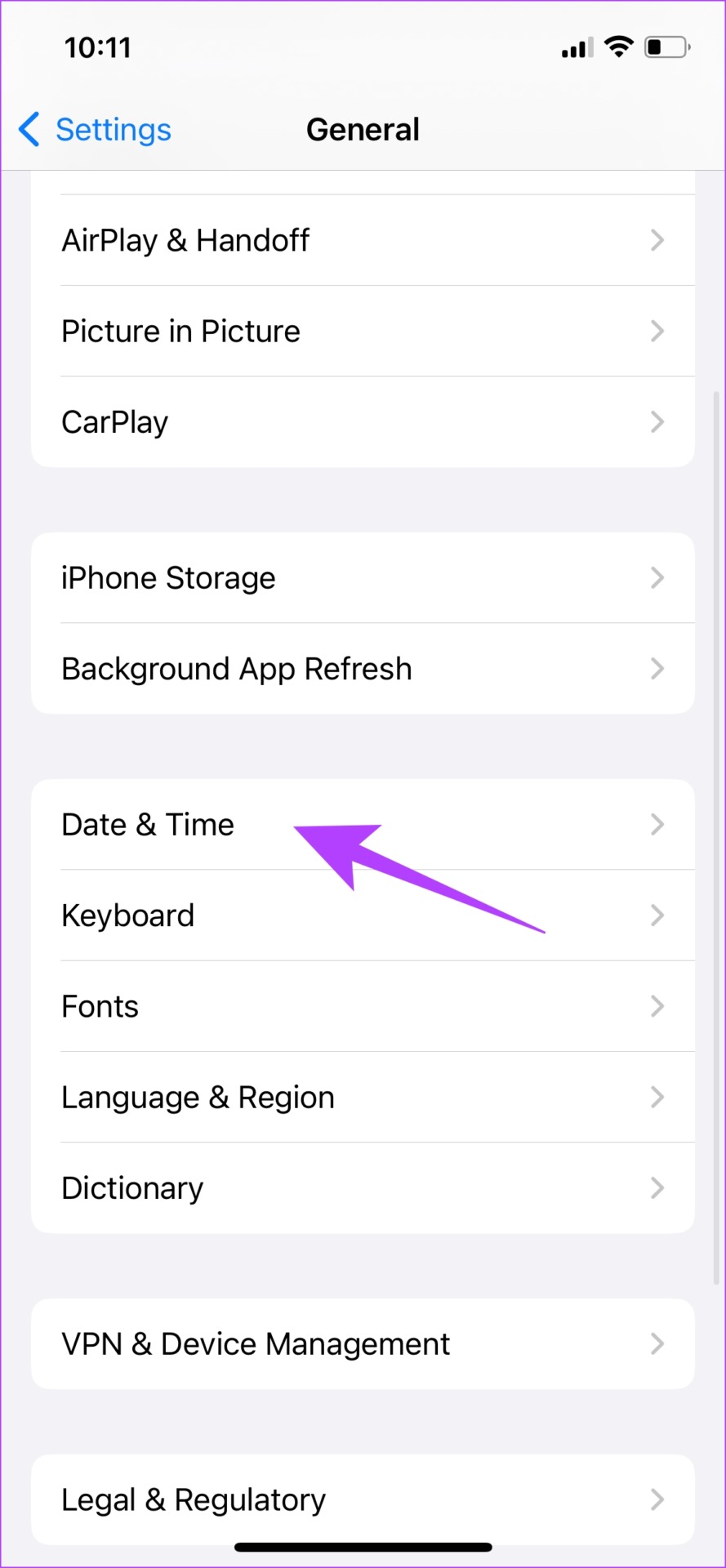Open Legal & Regulatory
This screenshot has width=726, height=1568.
click(x=362, y=1500)
